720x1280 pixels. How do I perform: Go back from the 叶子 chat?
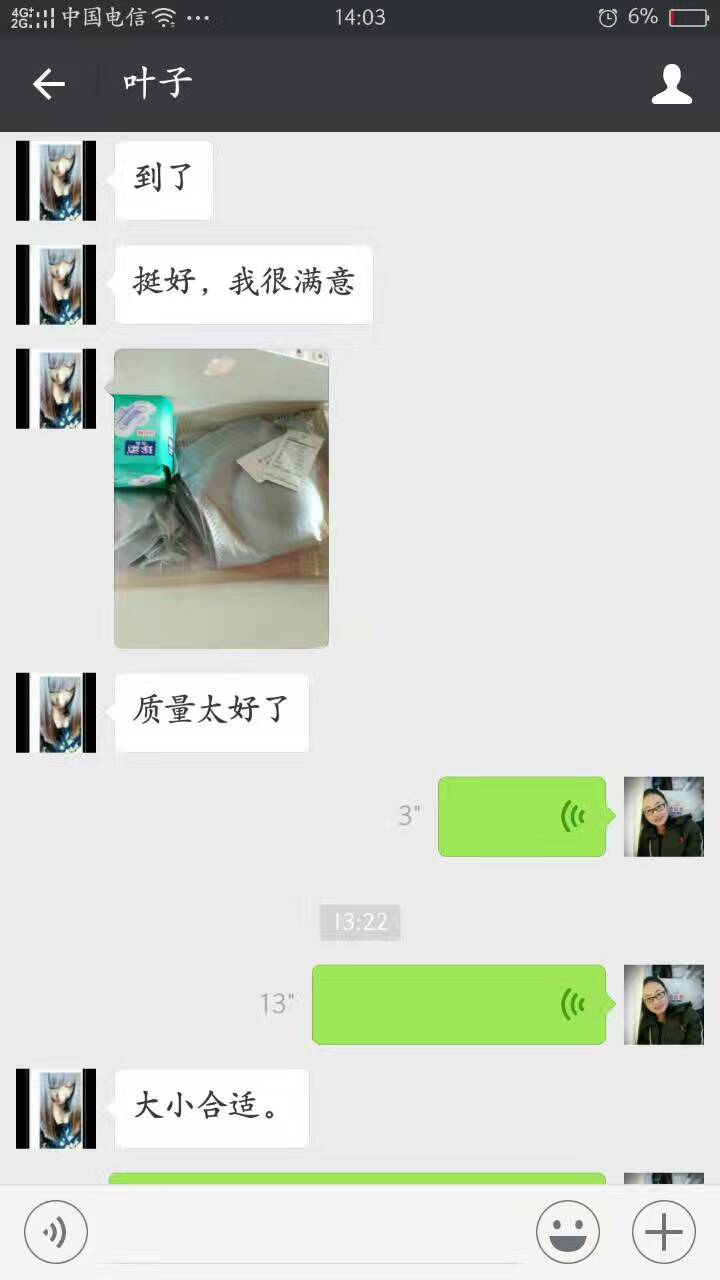click(x=48, y=84)
